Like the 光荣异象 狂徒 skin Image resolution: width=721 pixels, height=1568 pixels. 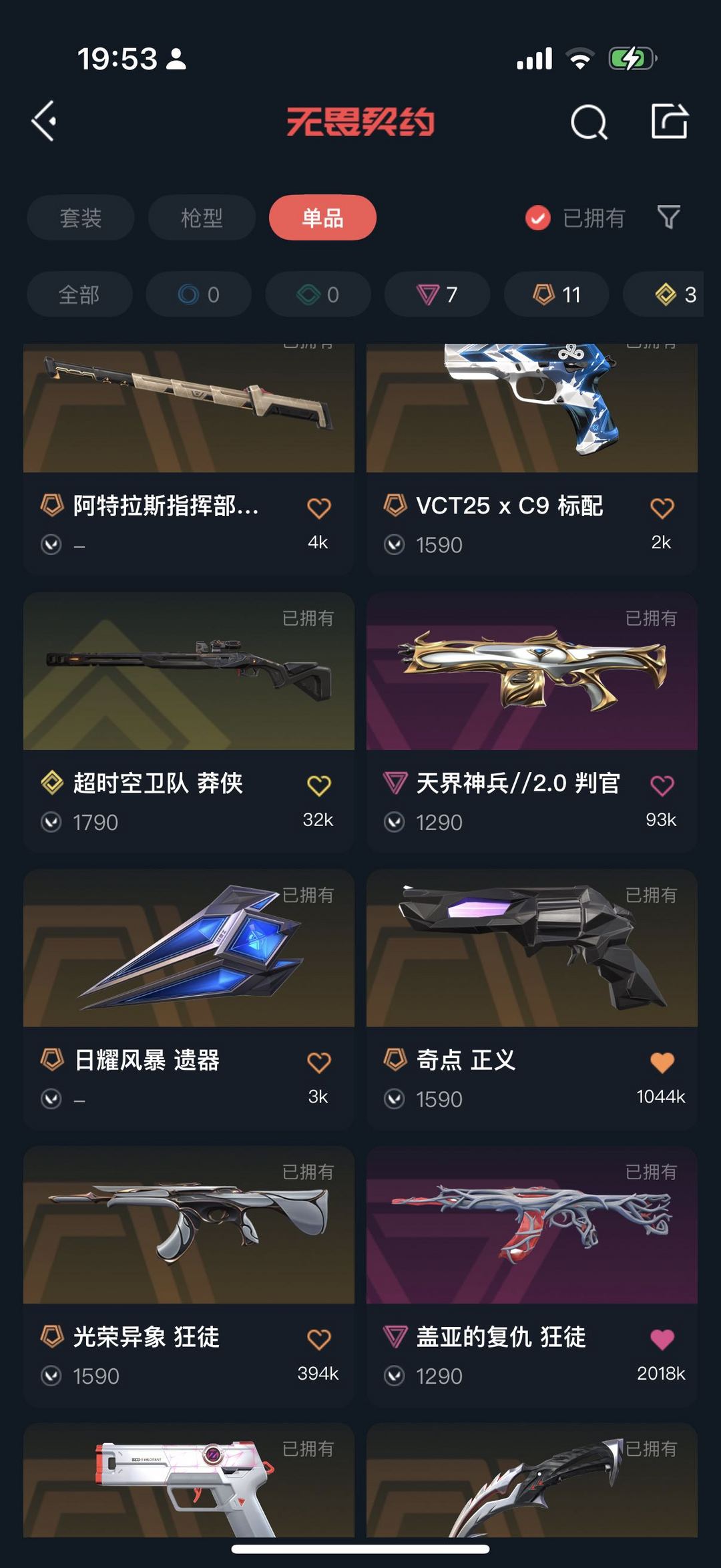point(318,1340)
